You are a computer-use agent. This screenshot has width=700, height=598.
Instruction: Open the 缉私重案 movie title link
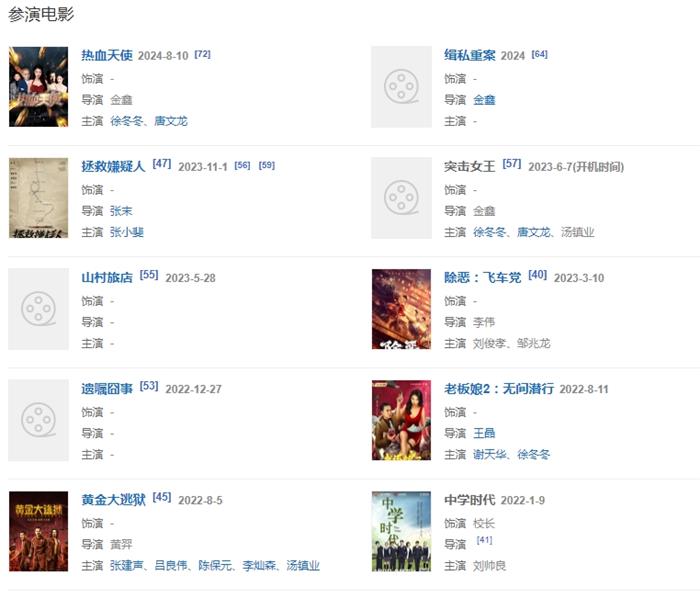point(469,55)
